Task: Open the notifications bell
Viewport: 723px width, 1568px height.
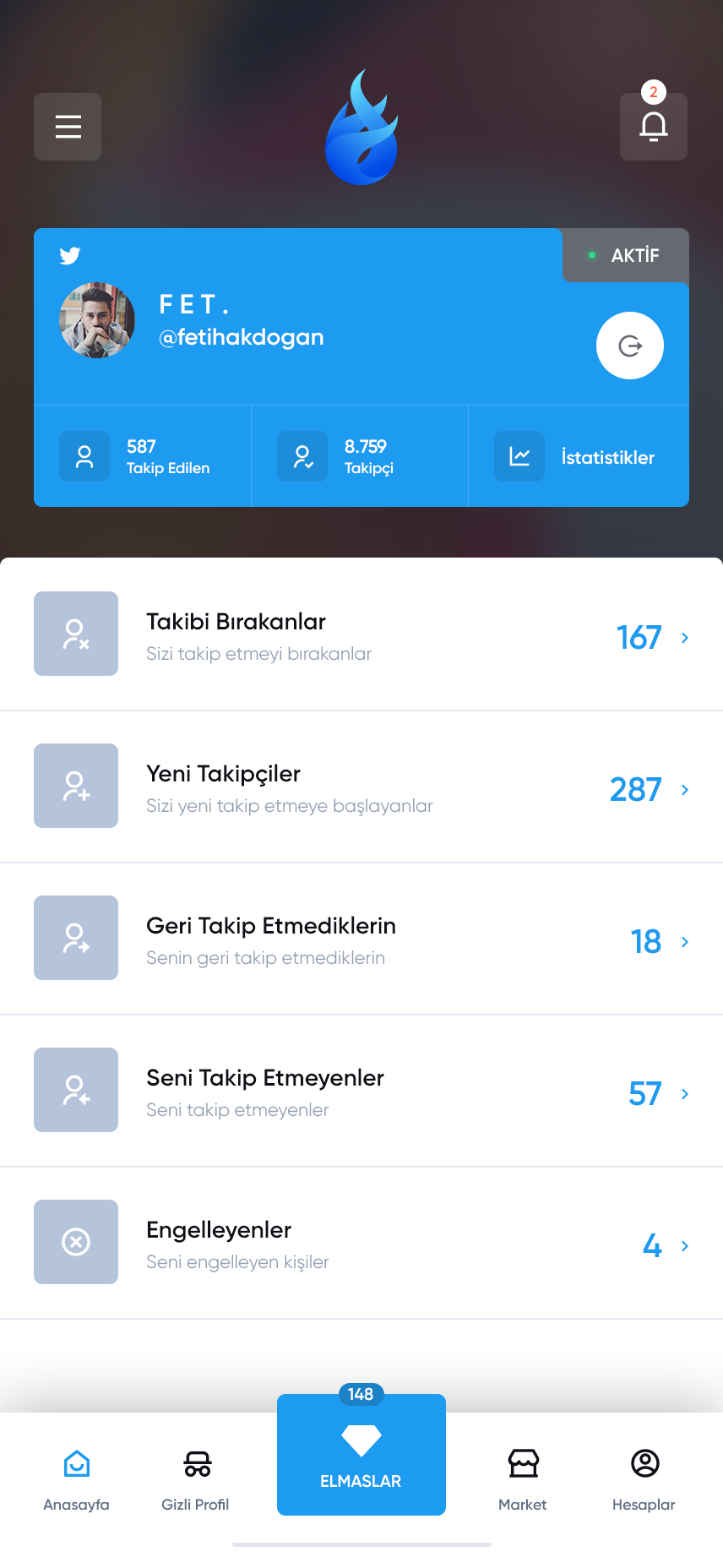Action: (x=653, y=127)
